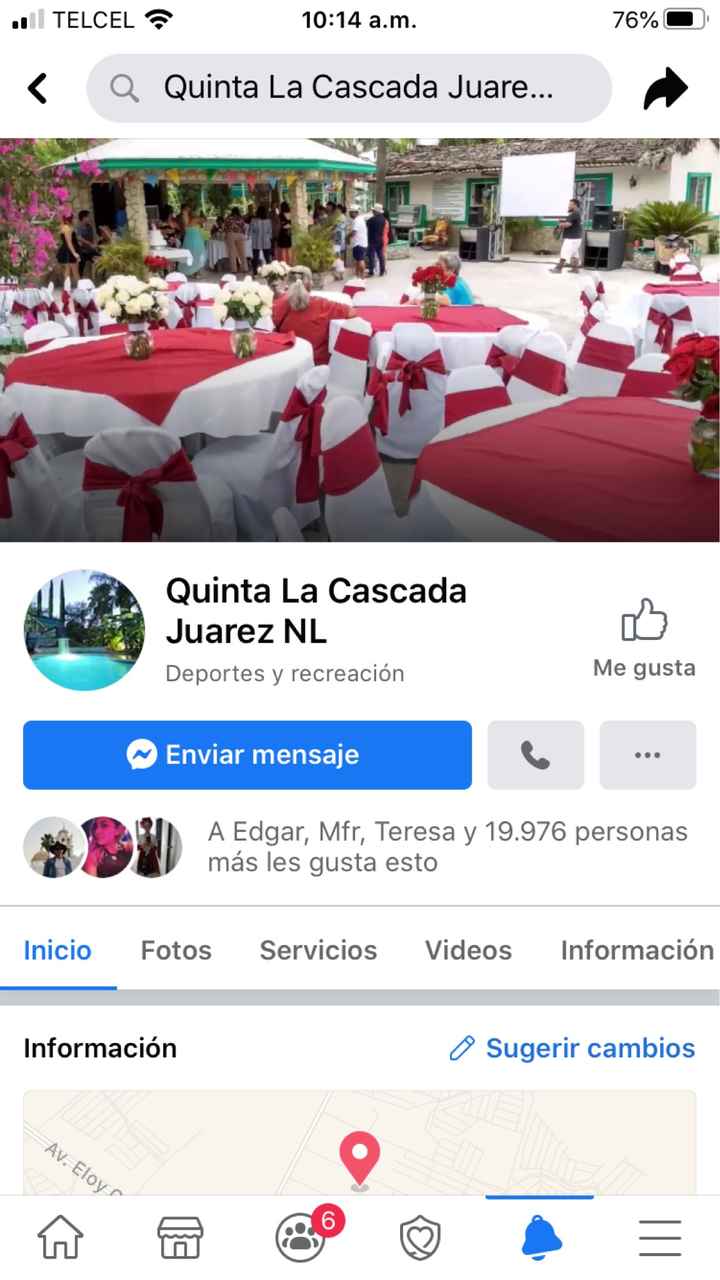Tap the back arrow to return
Viewport: 720px width, 1280px height.
tap(37, 88)
